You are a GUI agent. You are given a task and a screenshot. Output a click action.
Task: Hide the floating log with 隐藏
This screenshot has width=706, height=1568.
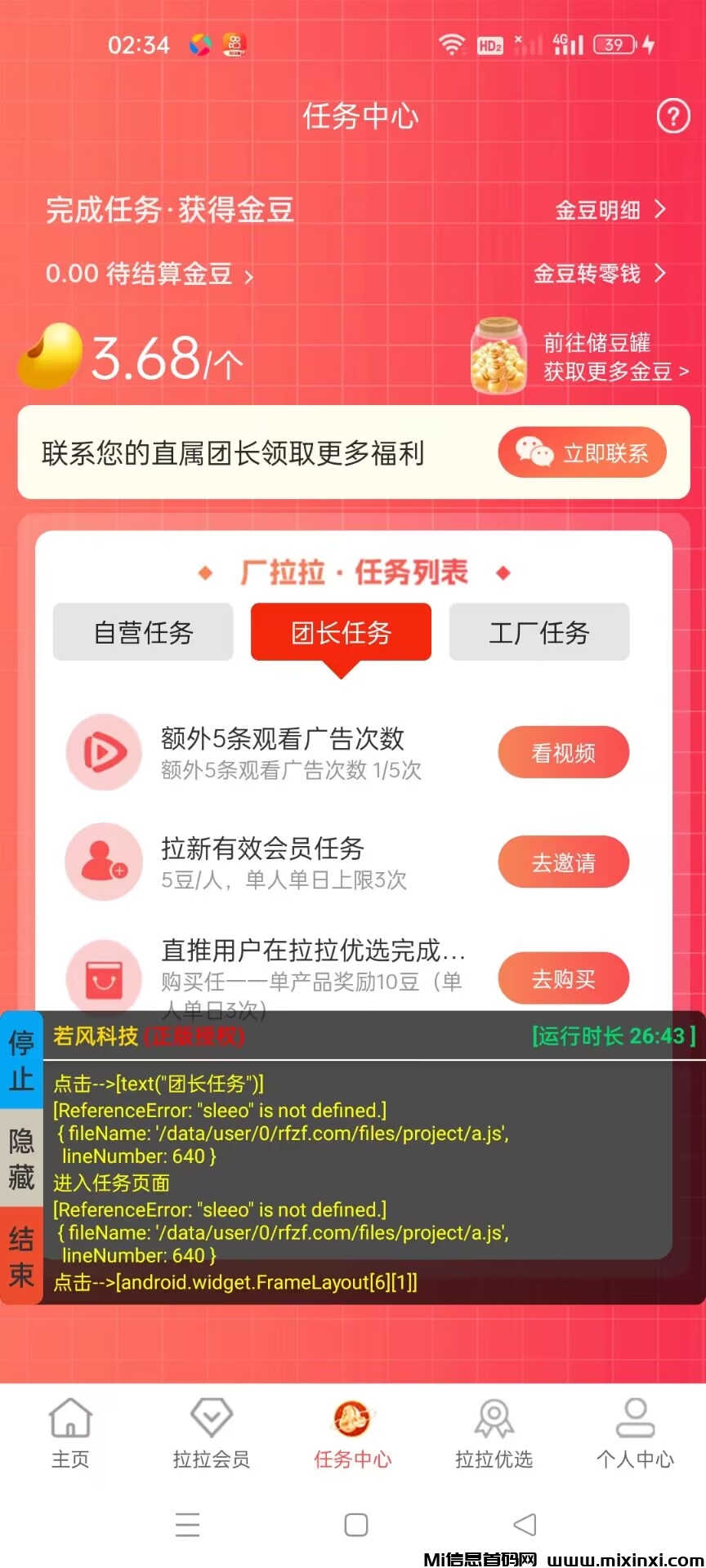click(21, 1159)
